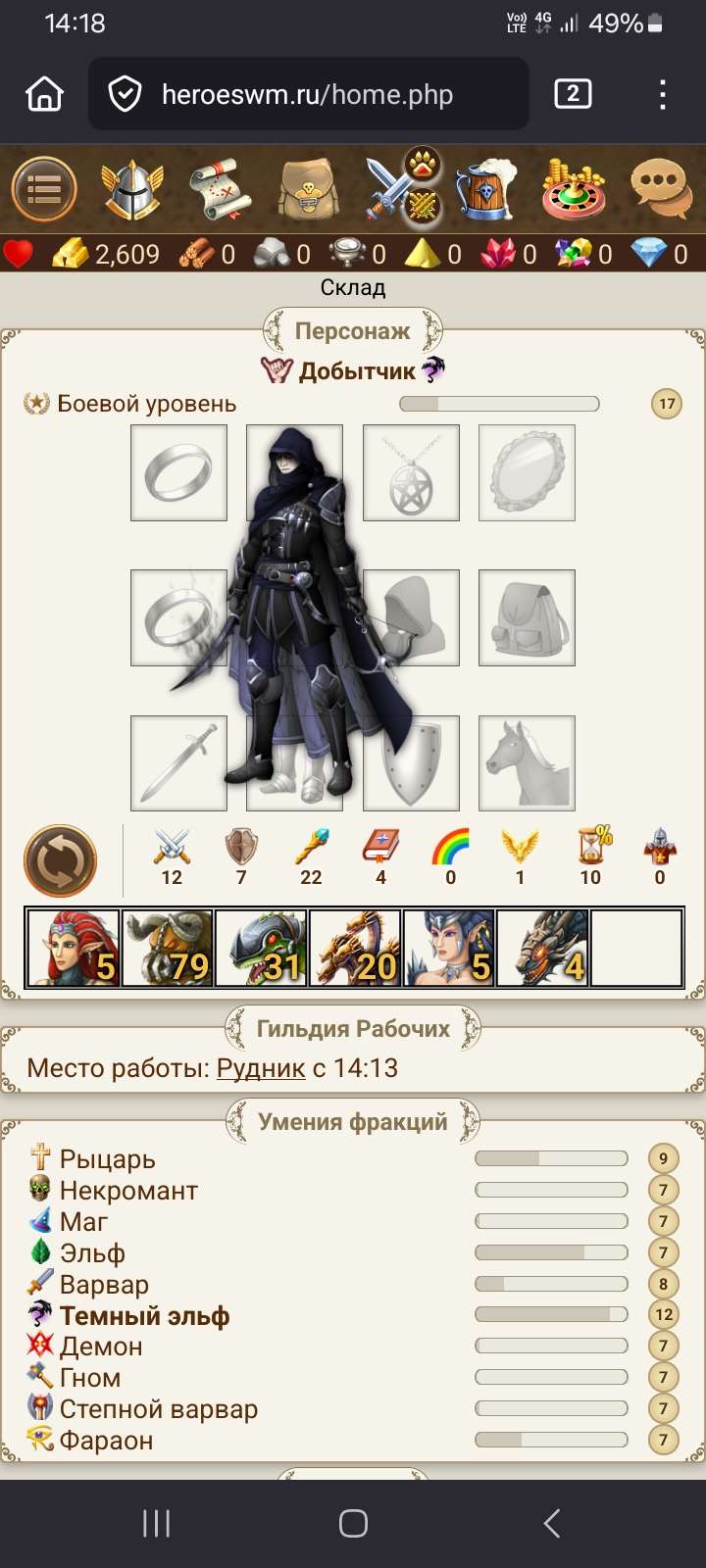The height and width of the screenshot is (1568, 706).
Task: Tap the army unit with 79 creatures
Action: (x=168, y=948)
